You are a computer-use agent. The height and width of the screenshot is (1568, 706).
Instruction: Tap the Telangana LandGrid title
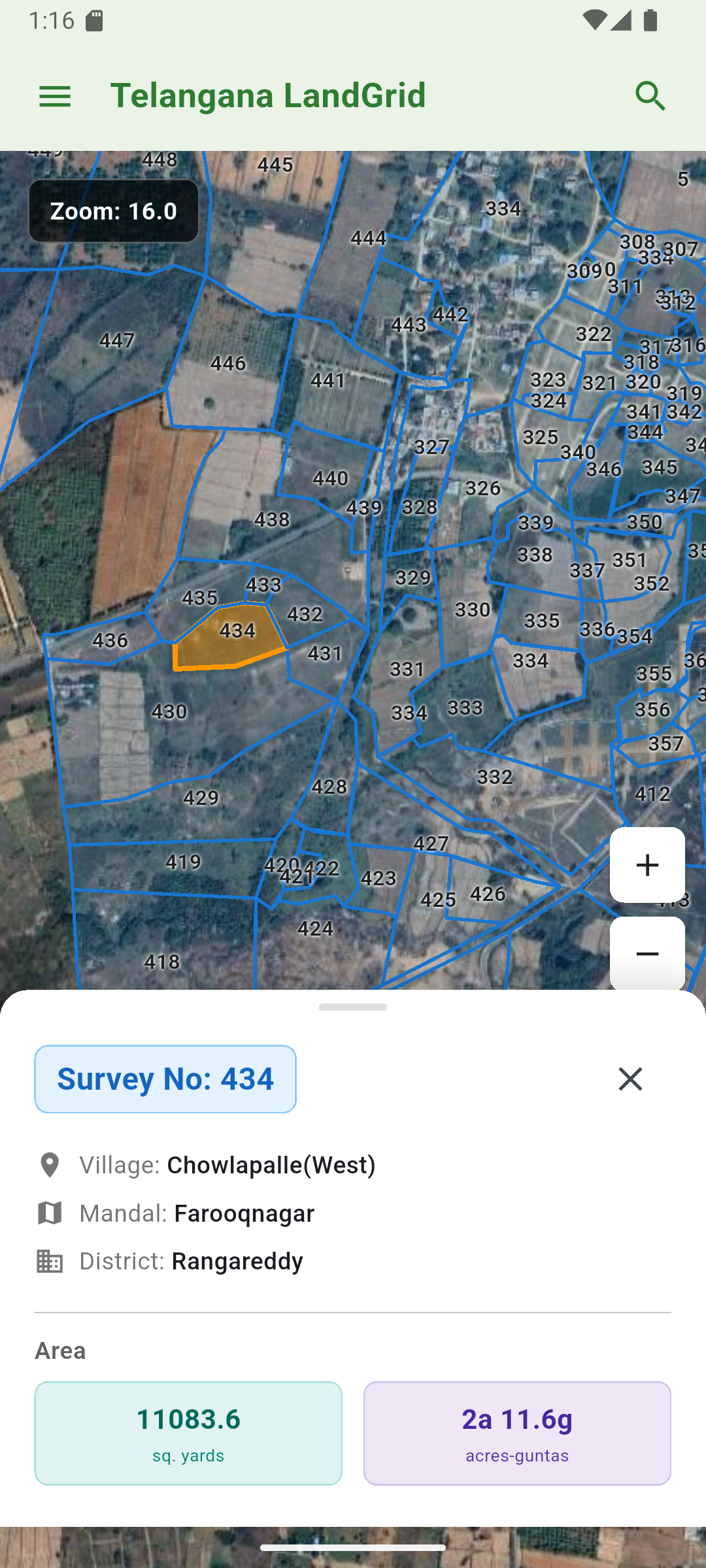268,95
